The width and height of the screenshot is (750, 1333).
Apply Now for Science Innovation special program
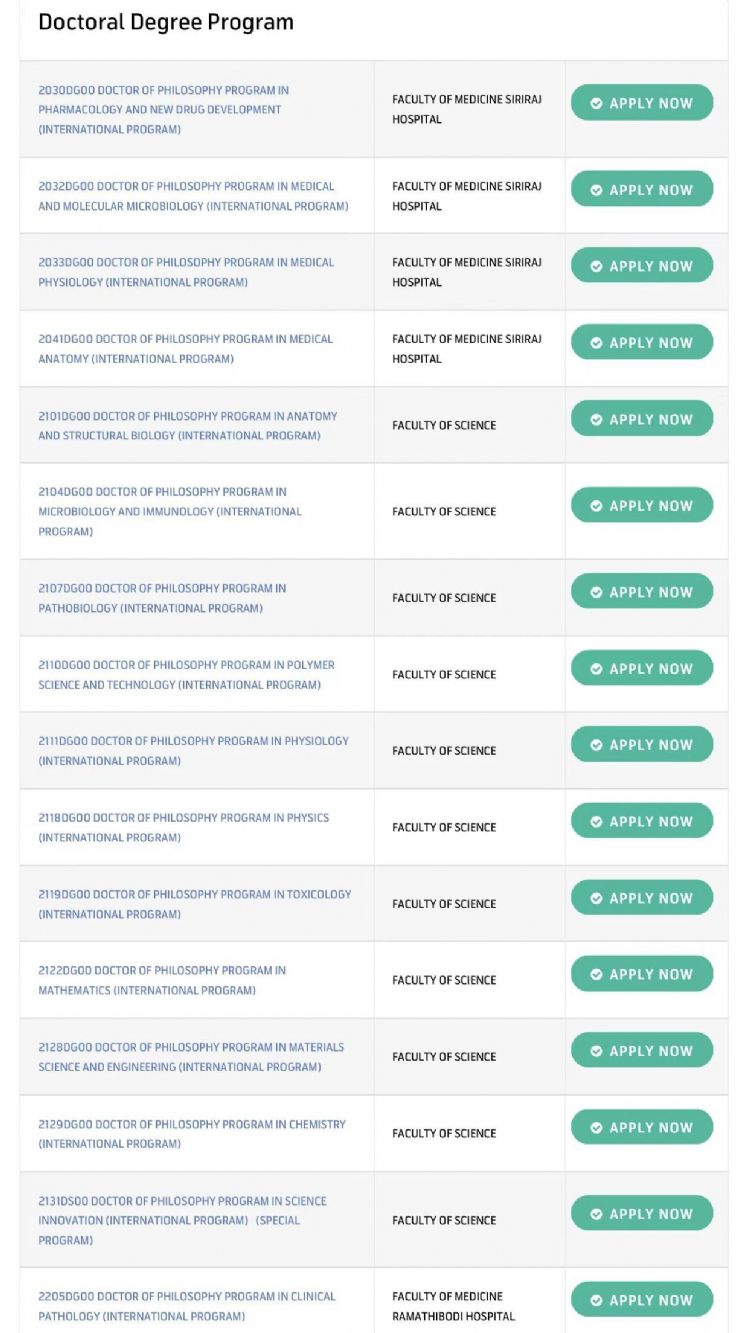click(641, 1213)
